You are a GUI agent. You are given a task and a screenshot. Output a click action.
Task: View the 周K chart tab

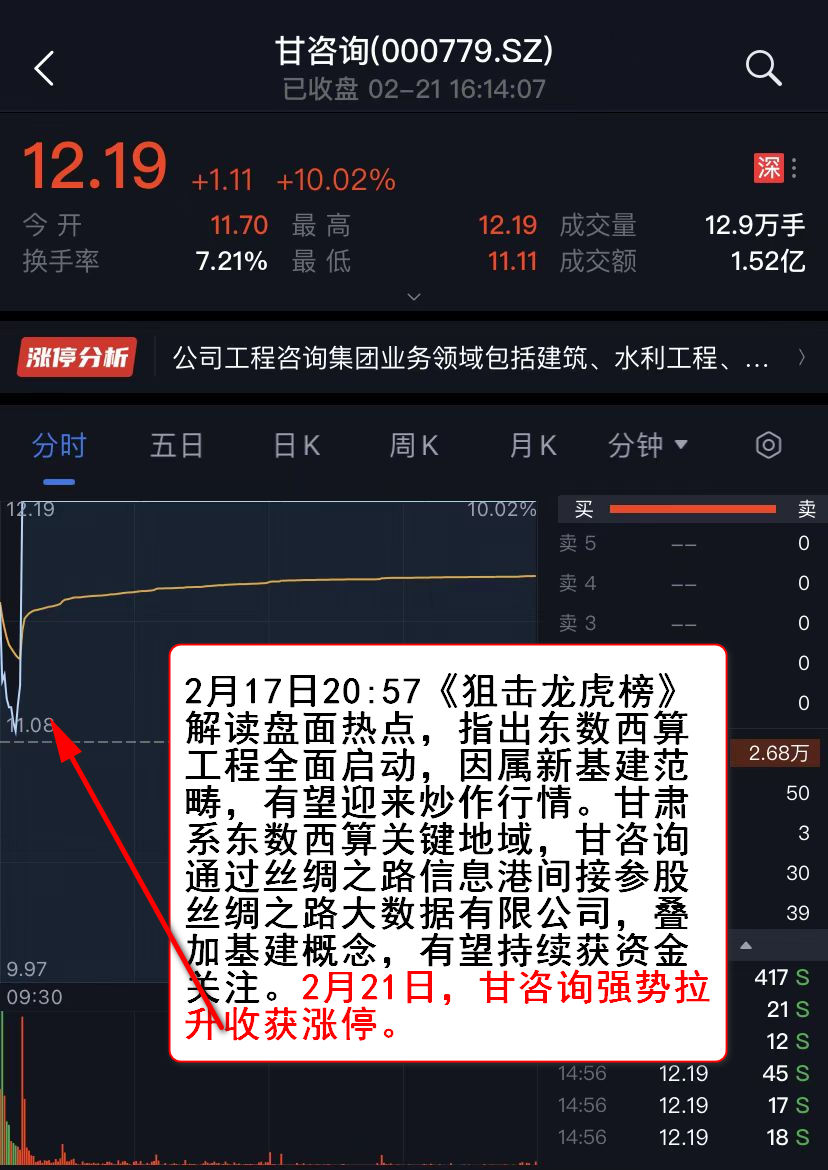pyautogui.click(x=414, y=445)
